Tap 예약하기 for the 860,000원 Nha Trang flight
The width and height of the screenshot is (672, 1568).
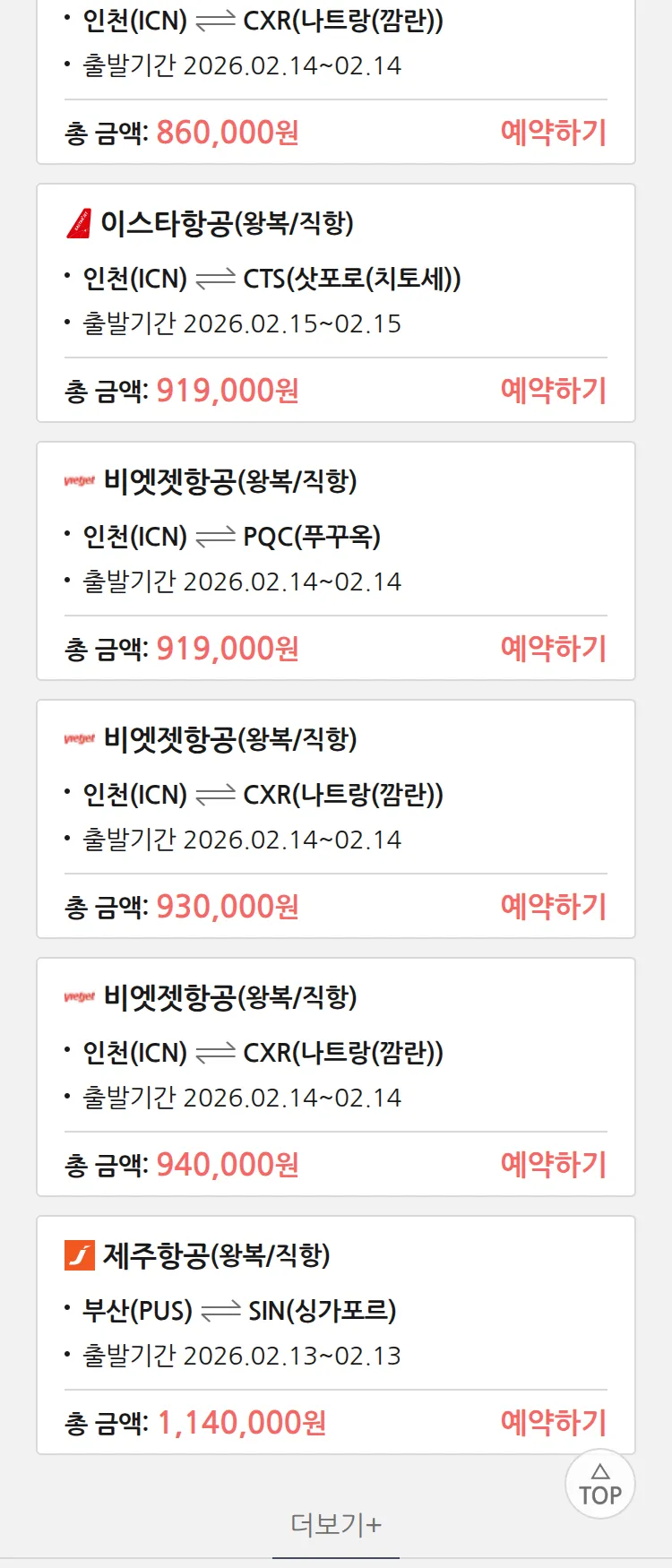point(553,133)
